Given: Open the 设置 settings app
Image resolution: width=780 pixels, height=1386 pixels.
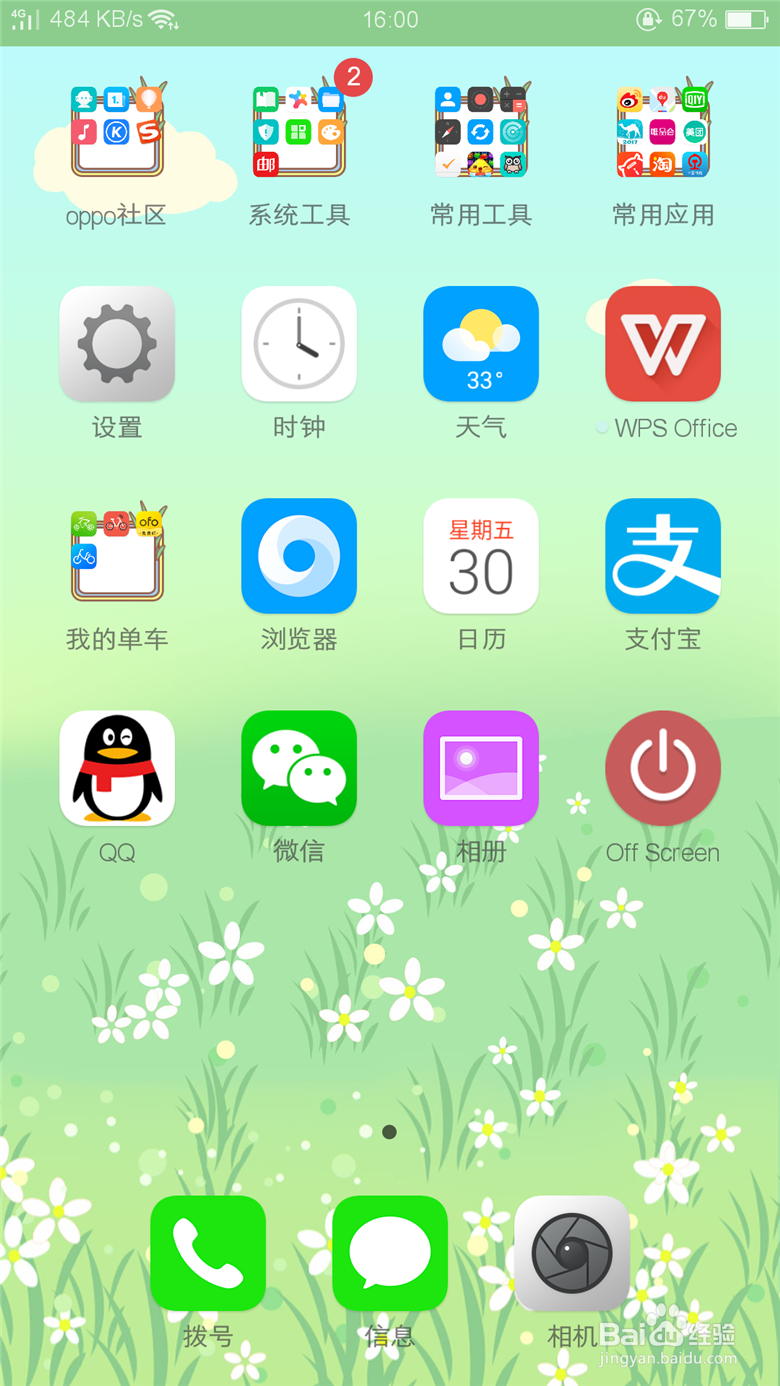Looking at the screenshot, I should pos(117,343).
